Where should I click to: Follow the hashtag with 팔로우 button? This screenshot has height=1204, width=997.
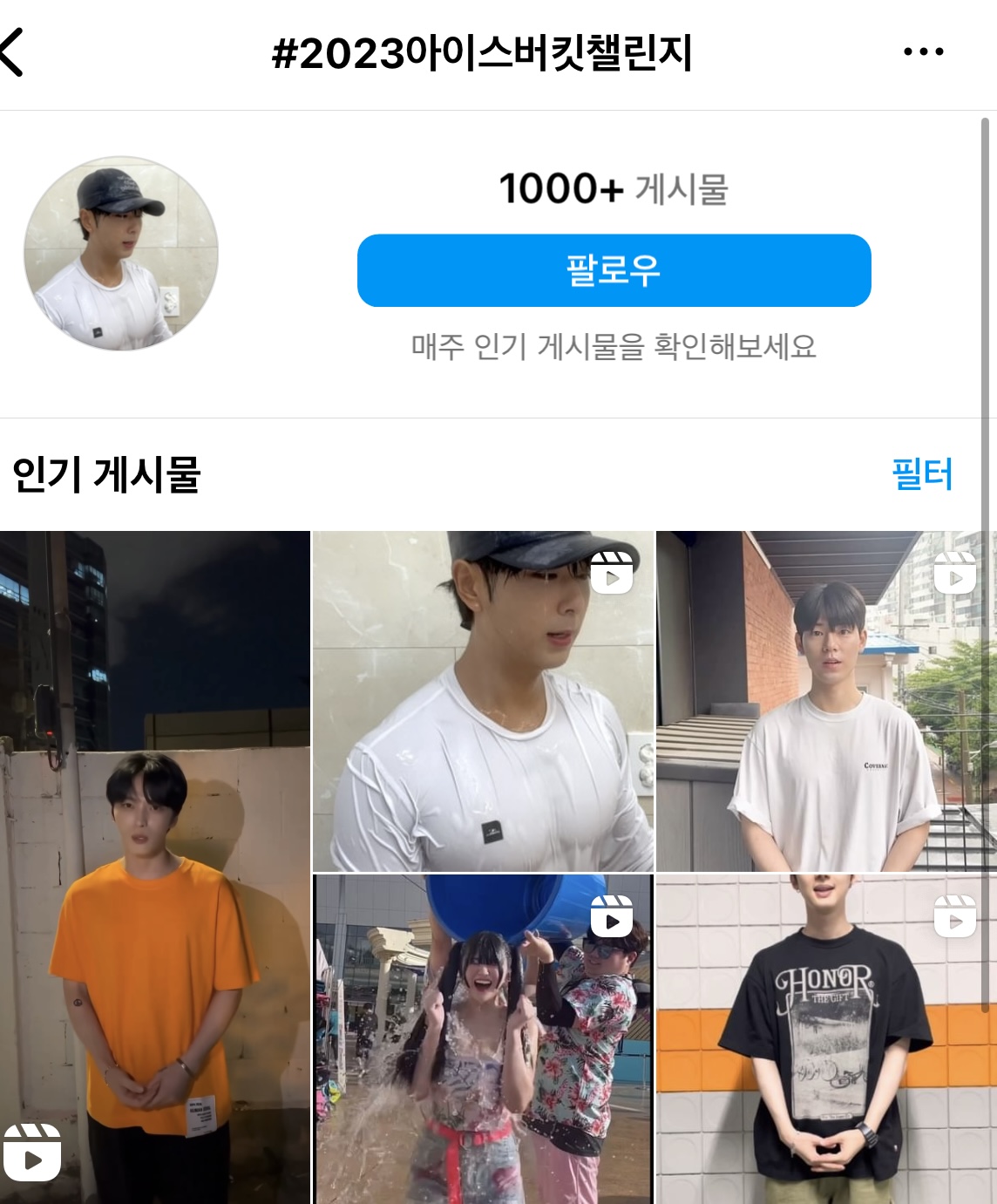614,270
